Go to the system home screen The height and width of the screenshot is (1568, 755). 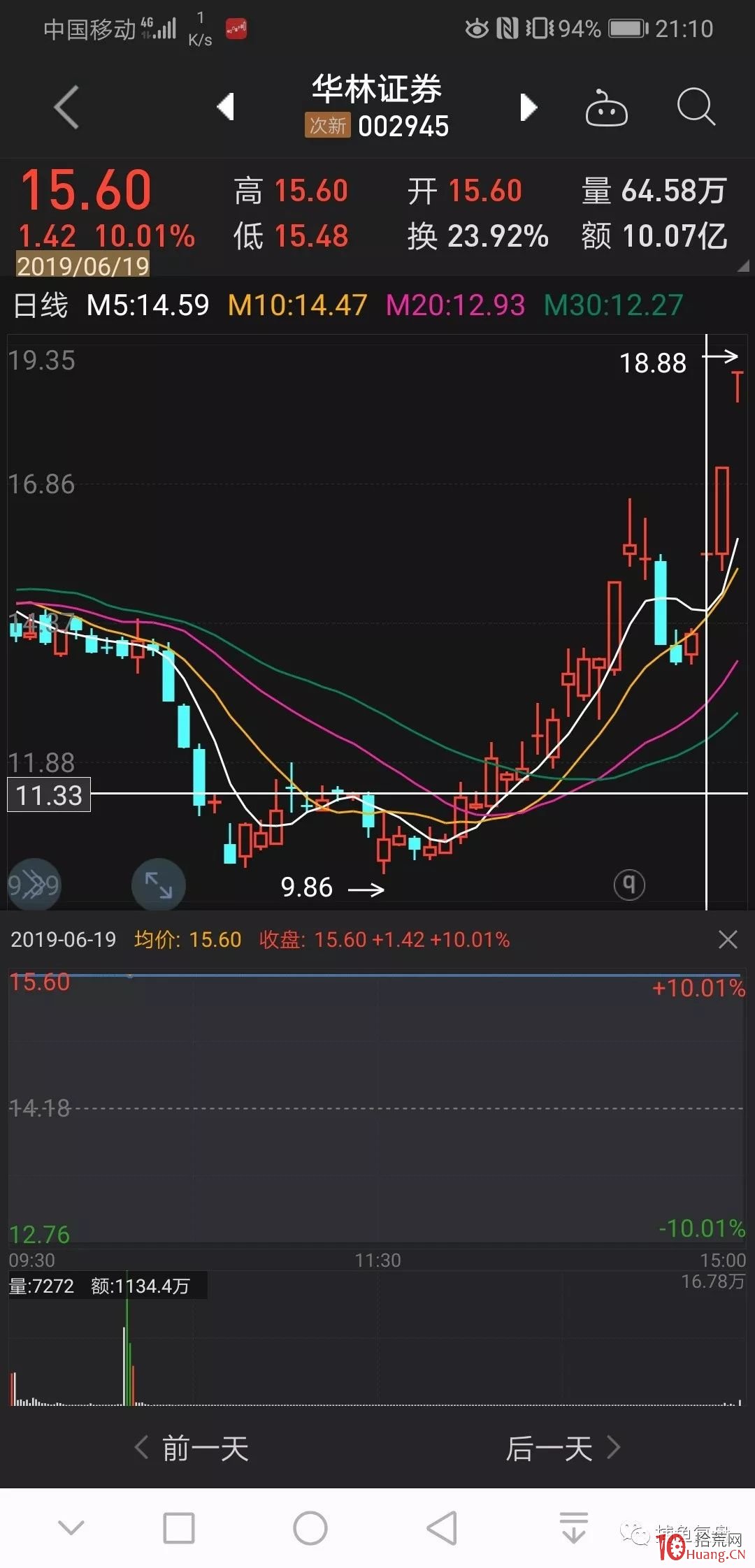[310, 1528]
